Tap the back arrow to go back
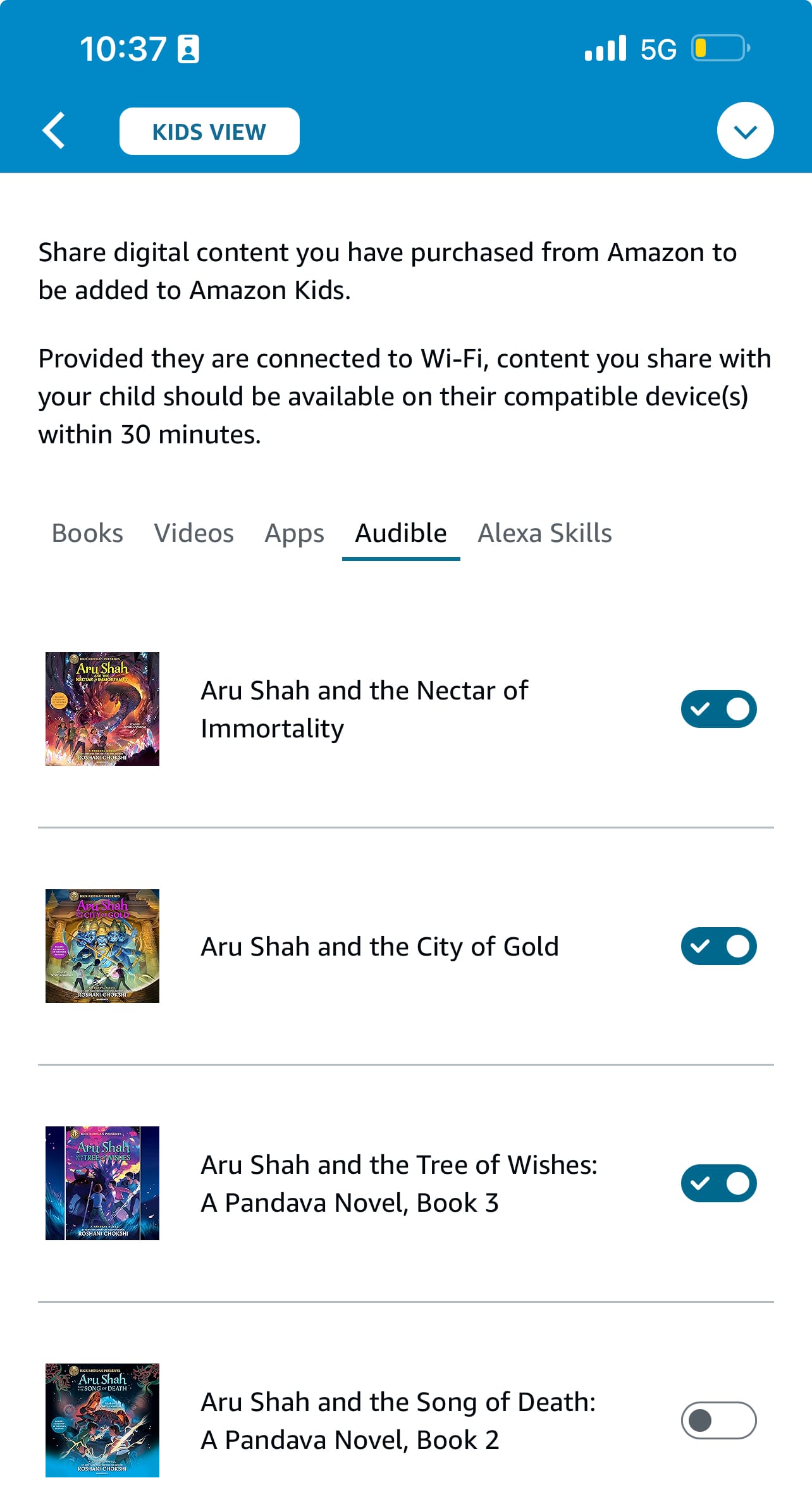 tap(54, 131)
